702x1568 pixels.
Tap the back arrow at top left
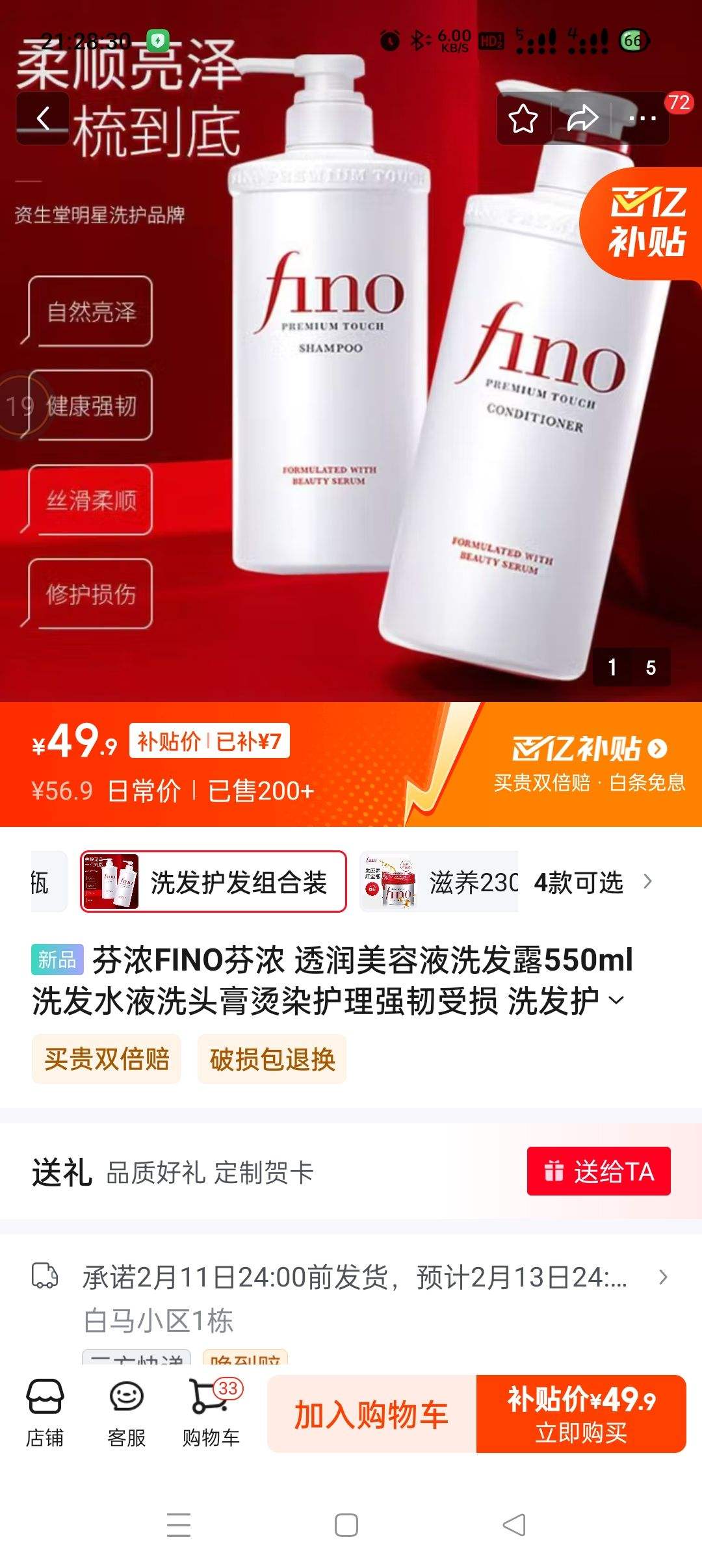[x=43, y=118]
